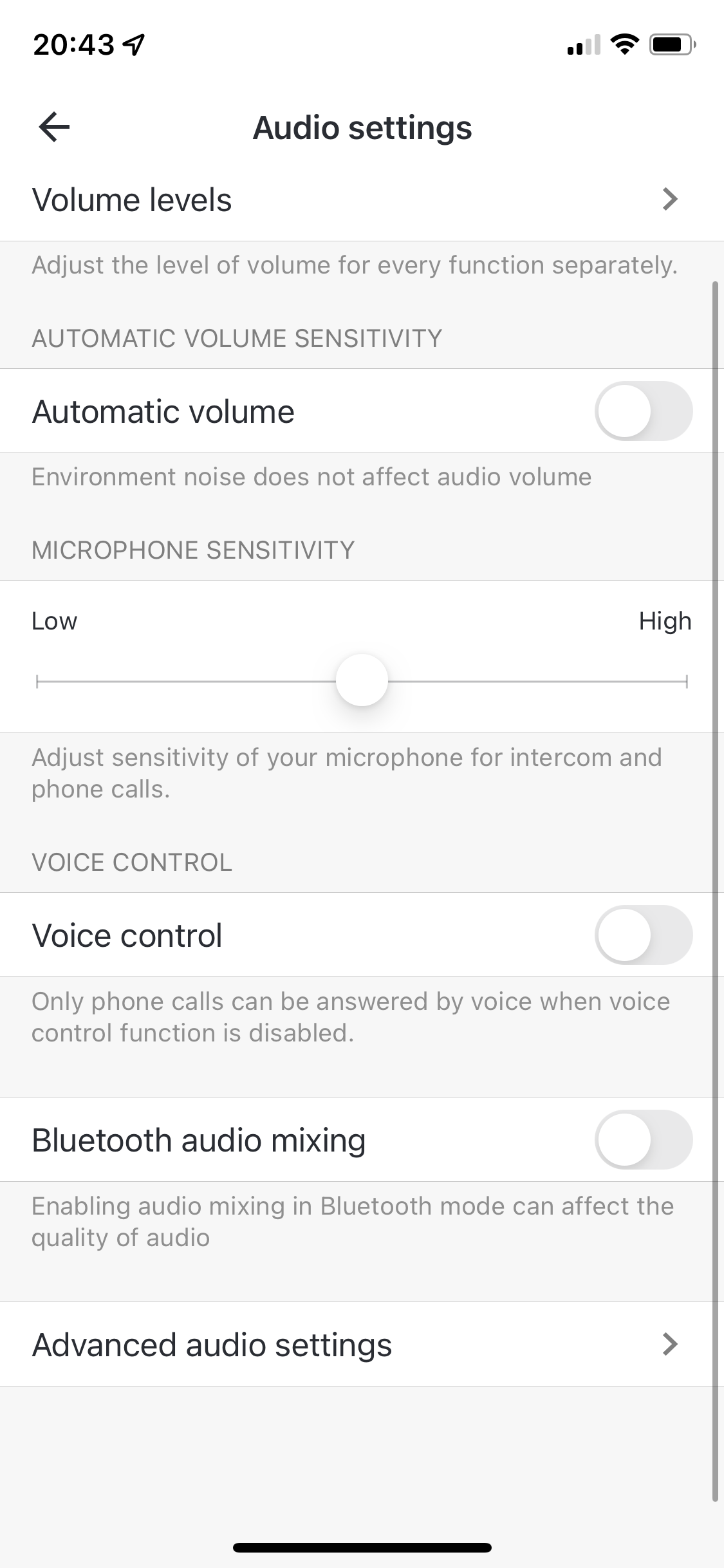Go back from Audio settings
The width and height of the screenshot is (724, 1568).
click(x=54, y=127)
